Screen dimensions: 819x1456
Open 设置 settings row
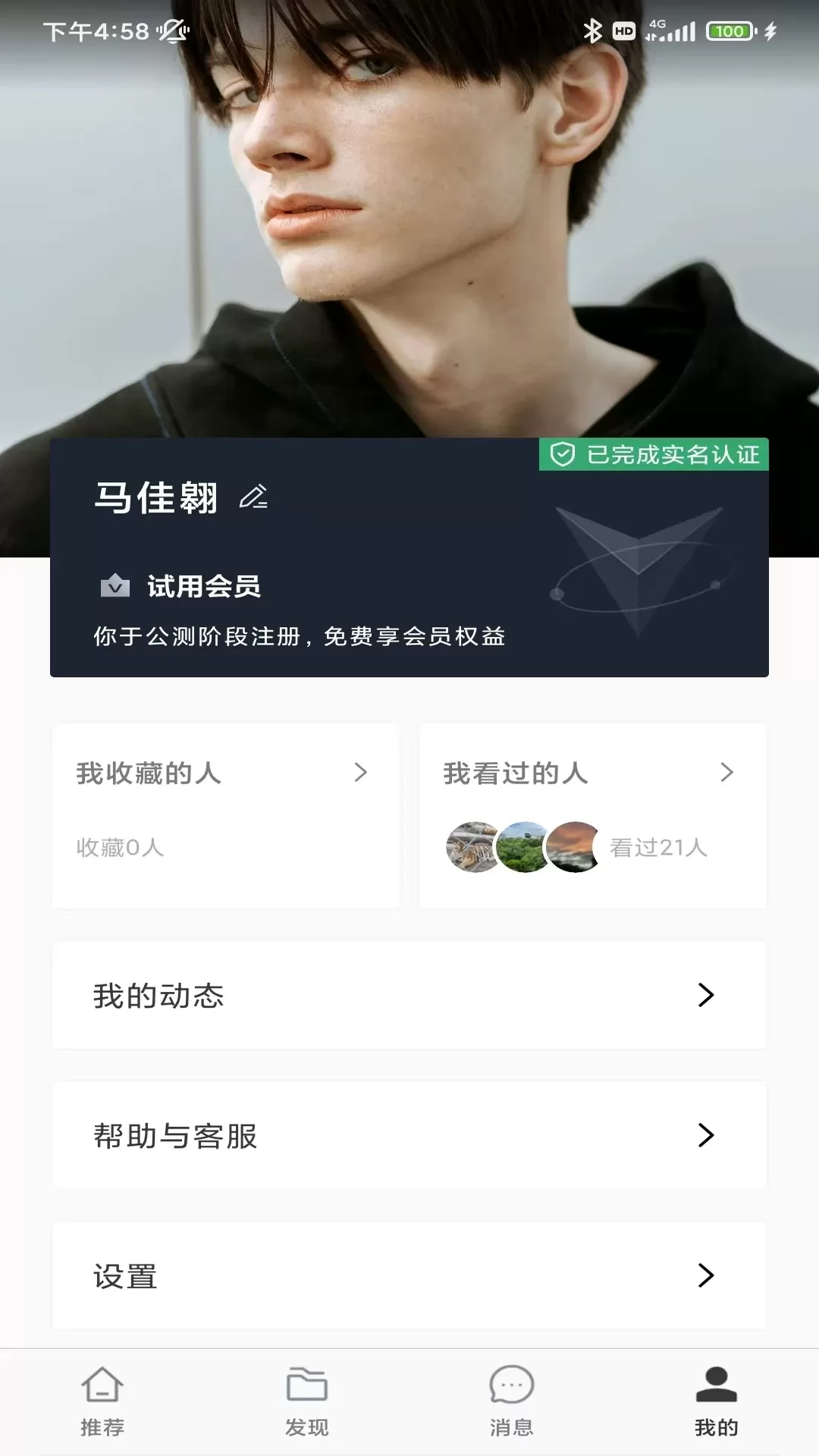pos(409,1276)
